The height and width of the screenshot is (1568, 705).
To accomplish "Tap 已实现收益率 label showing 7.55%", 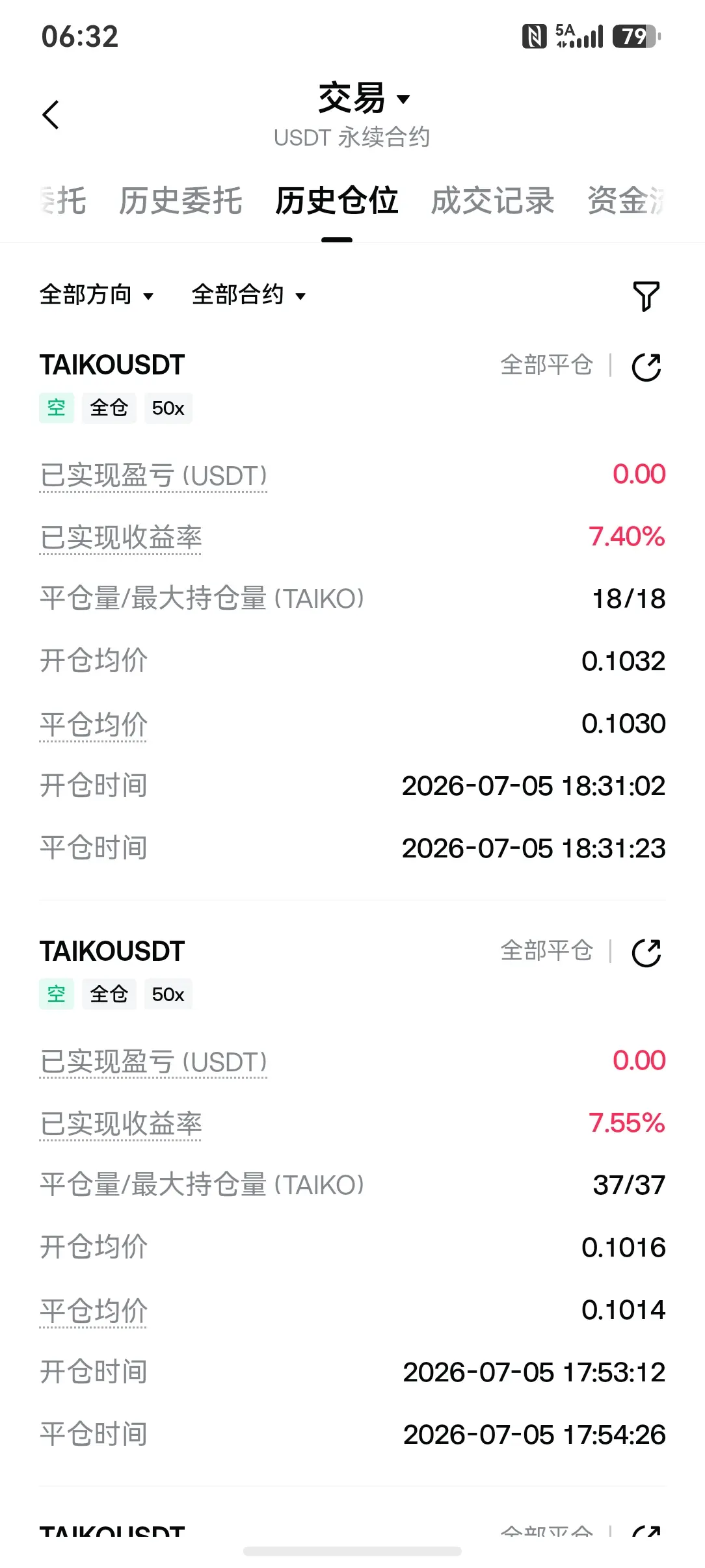I will pyautogui.click(x=120, y=1124).
